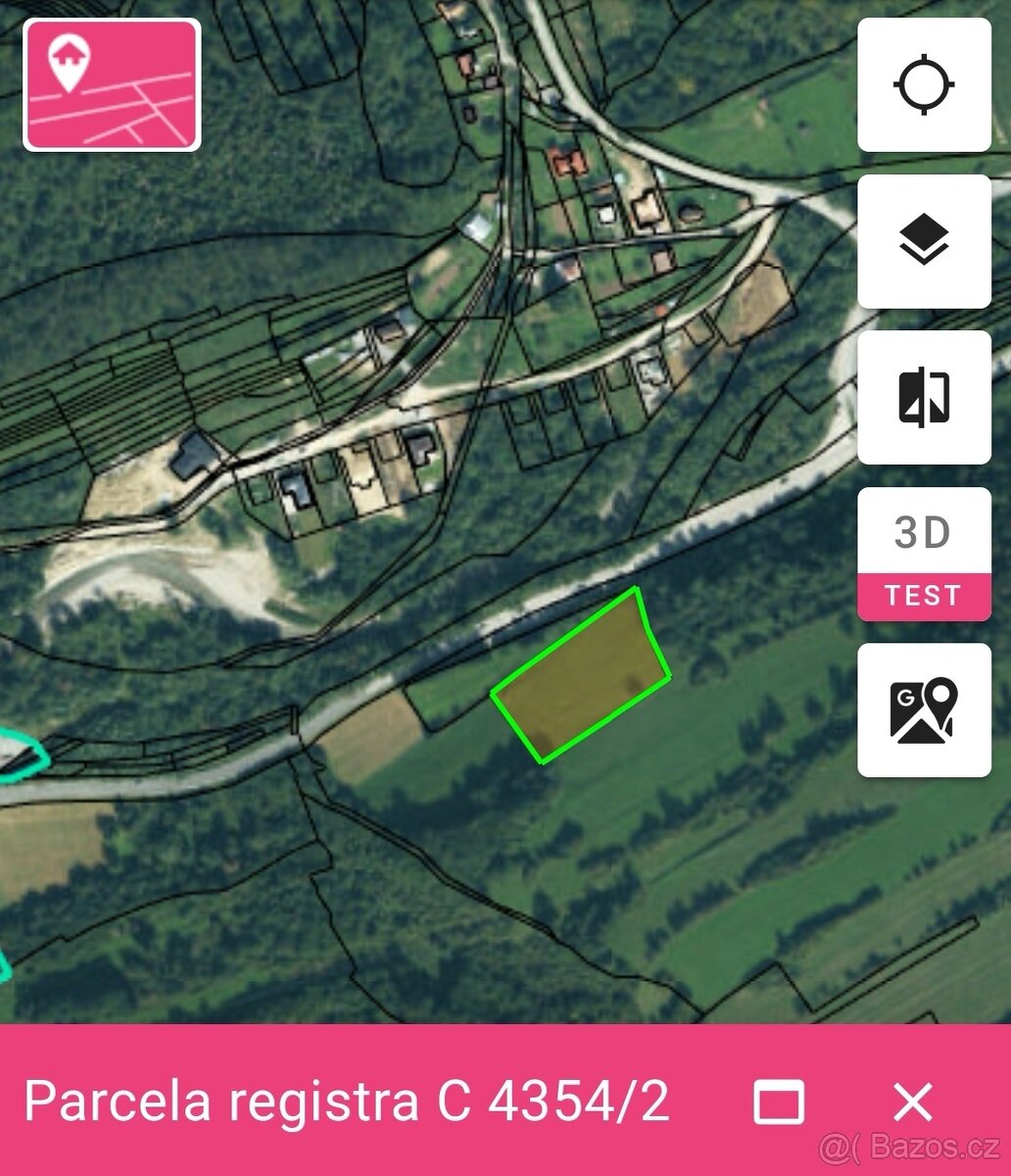Center map on my location
The height and width of the screenshot is (1176, 1011).
point(924,85)
